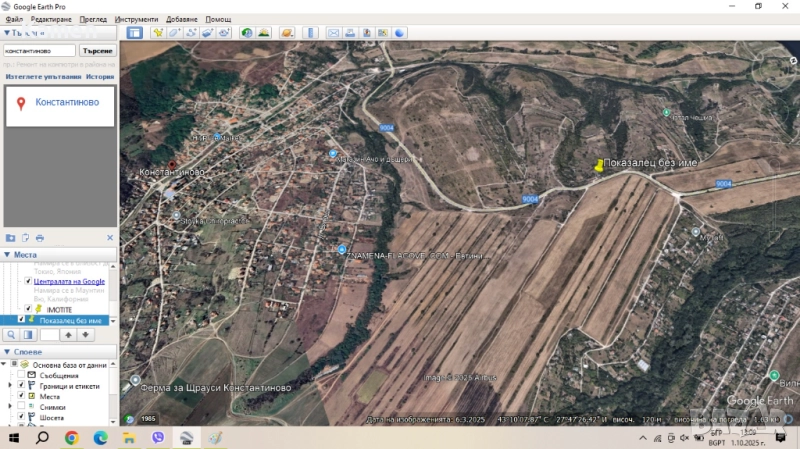Viewport: 800px width, 449px height.
Task: Open the Централата на Google place link
Action: point(69,281)
